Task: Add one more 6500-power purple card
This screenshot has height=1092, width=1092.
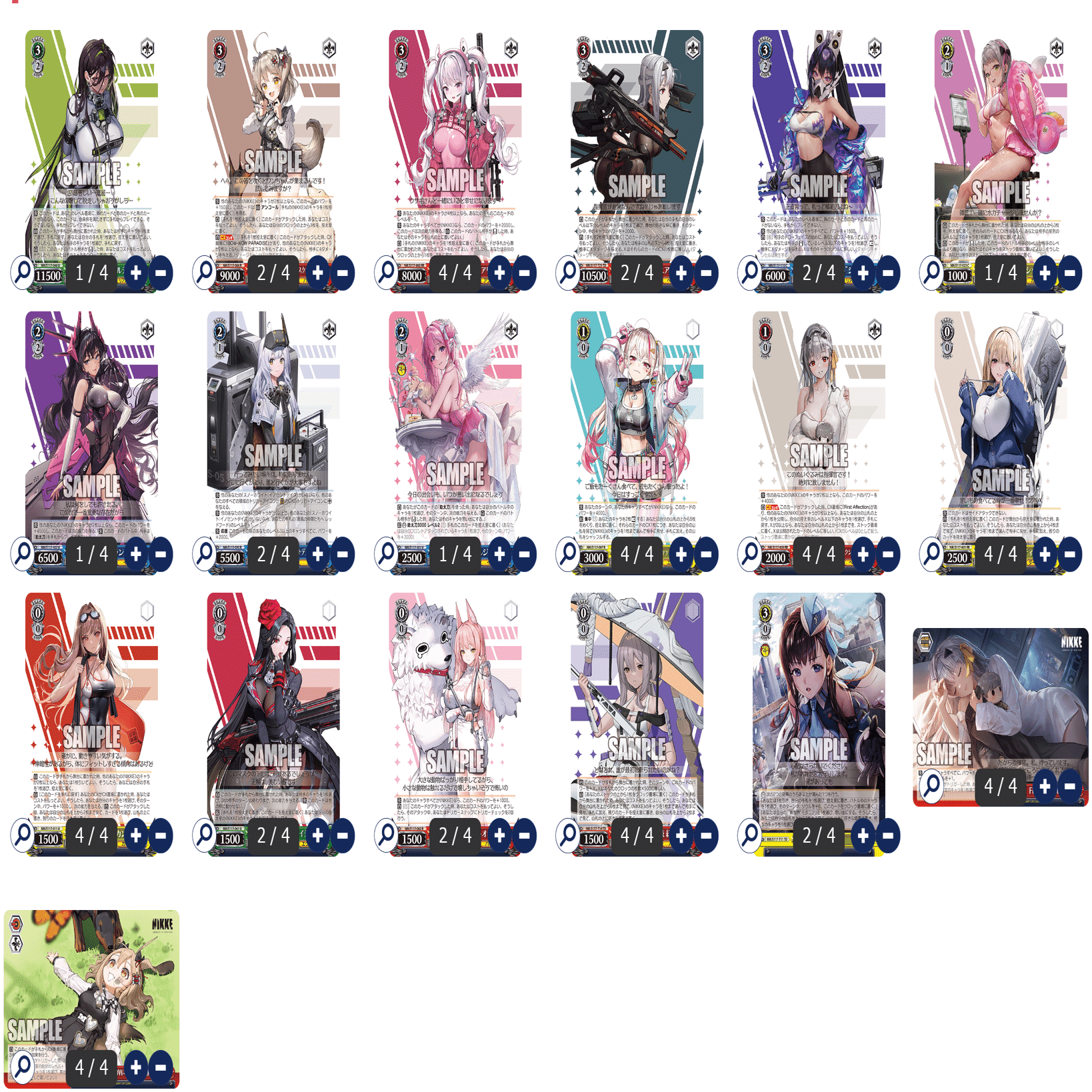Action: coord(136,554)
